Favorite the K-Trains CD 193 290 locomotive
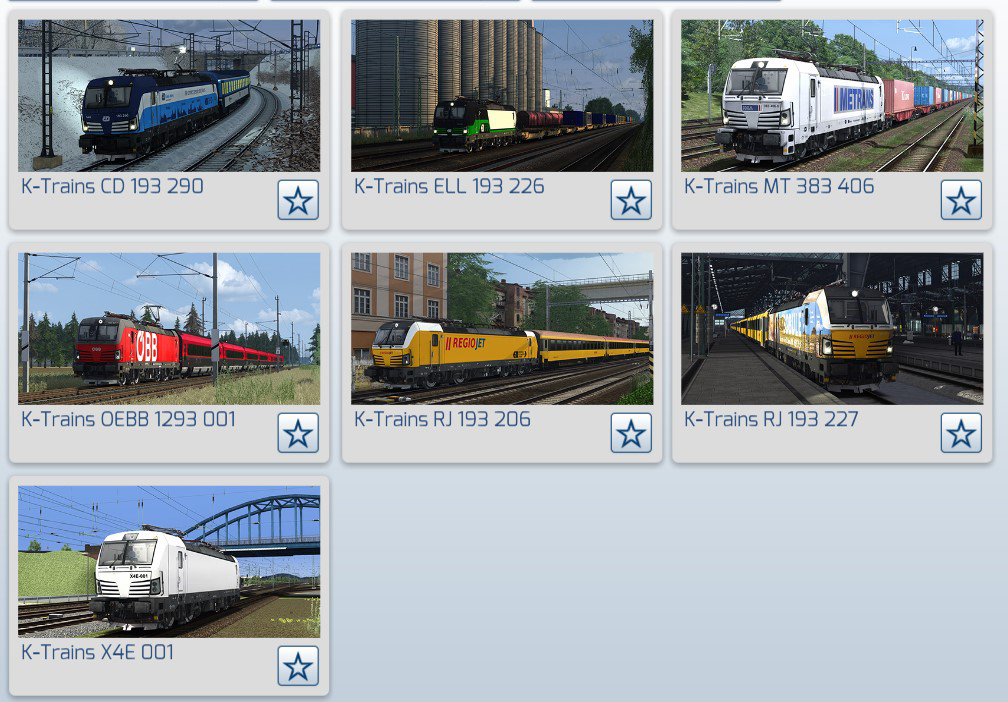Viewport: 1008px width, 702px height. pyautogui.click(x=298, y=200)
